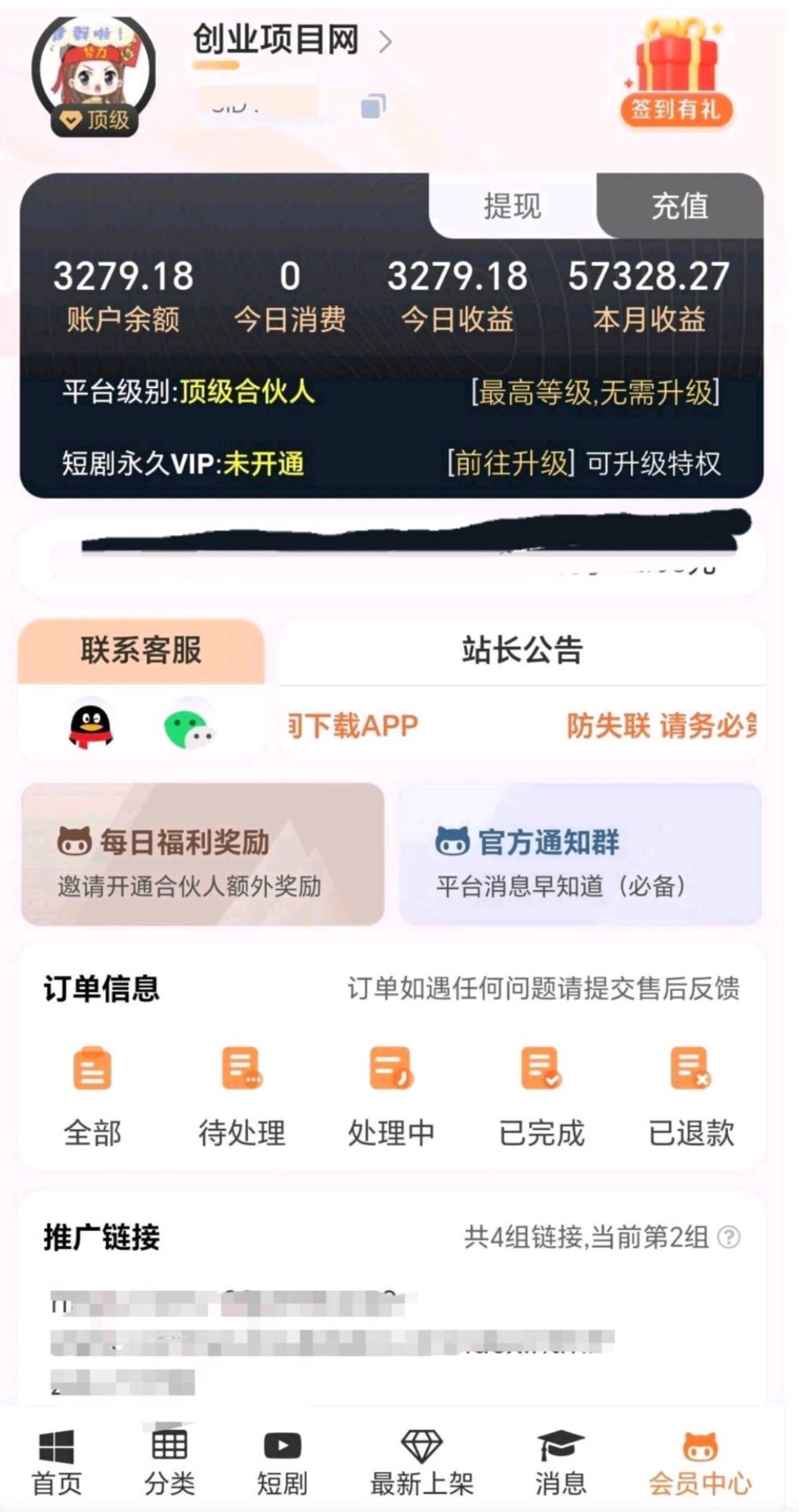Image resolution: width=799 pixels, height=1512 pixels.
Task: Open all orders via 全部 icon
Action: [93, 1068]
